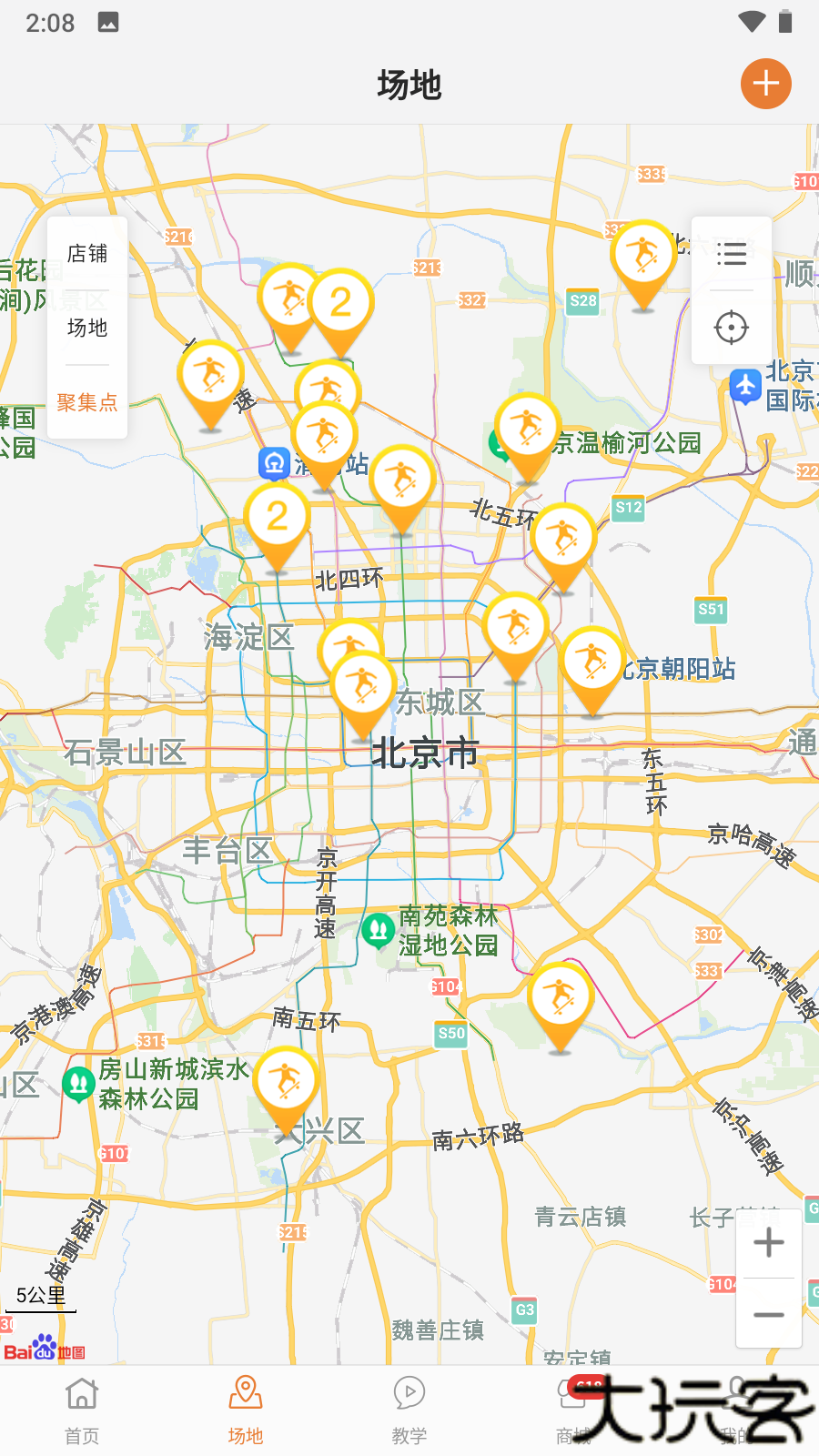Select the 聚集点 filter option
The height and width of the screenshot is (1456, 819).
point(87,402)
